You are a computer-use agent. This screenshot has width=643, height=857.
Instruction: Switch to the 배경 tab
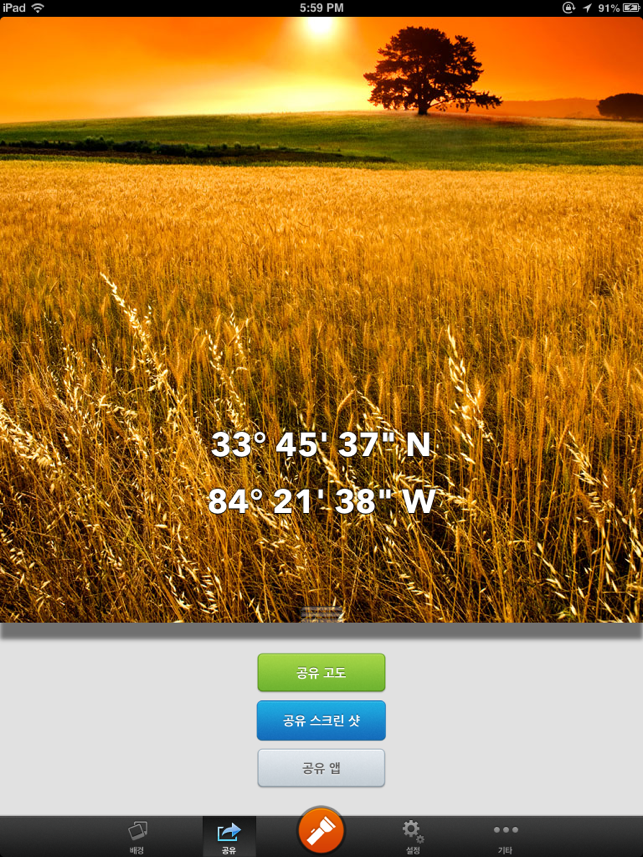point(137,836)
